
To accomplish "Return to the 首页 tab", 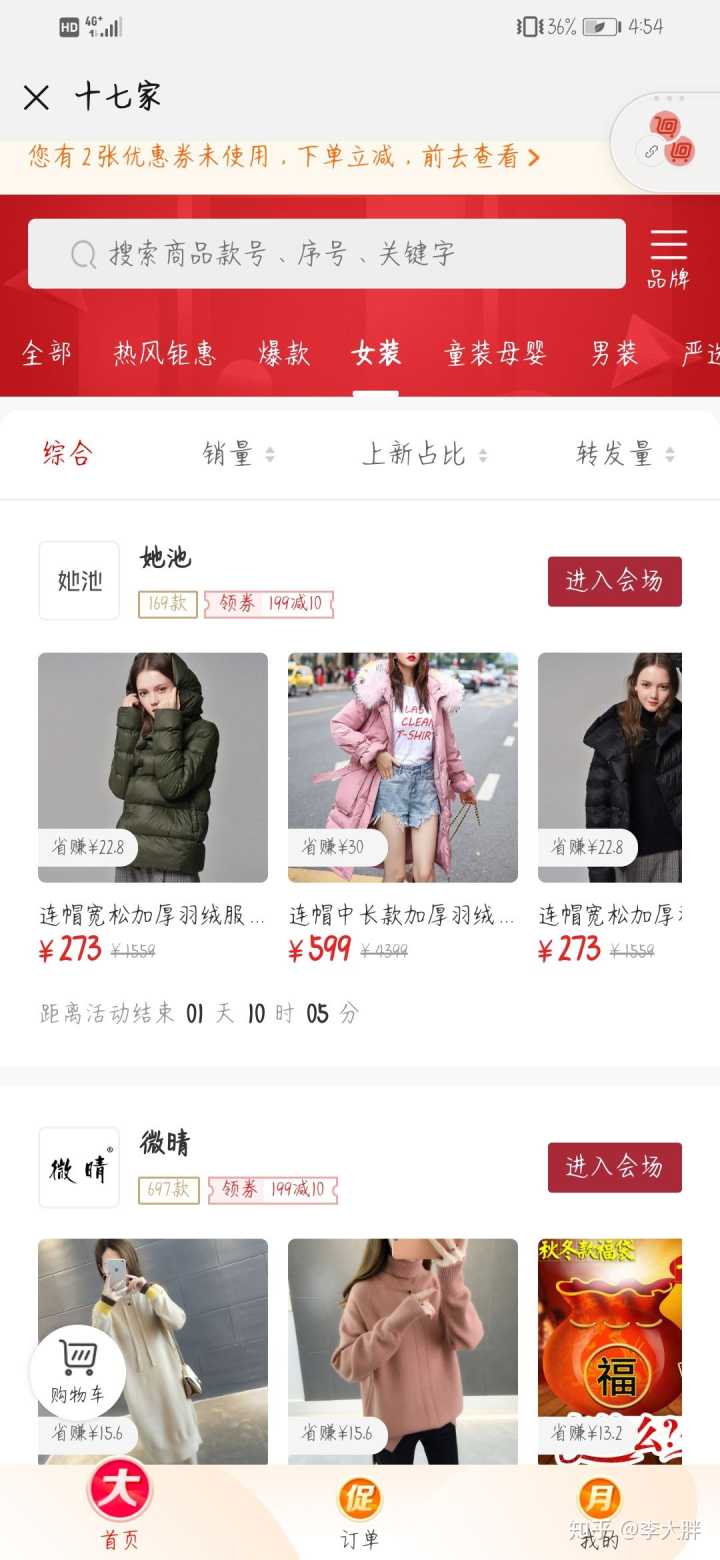I will point(120,1512).
